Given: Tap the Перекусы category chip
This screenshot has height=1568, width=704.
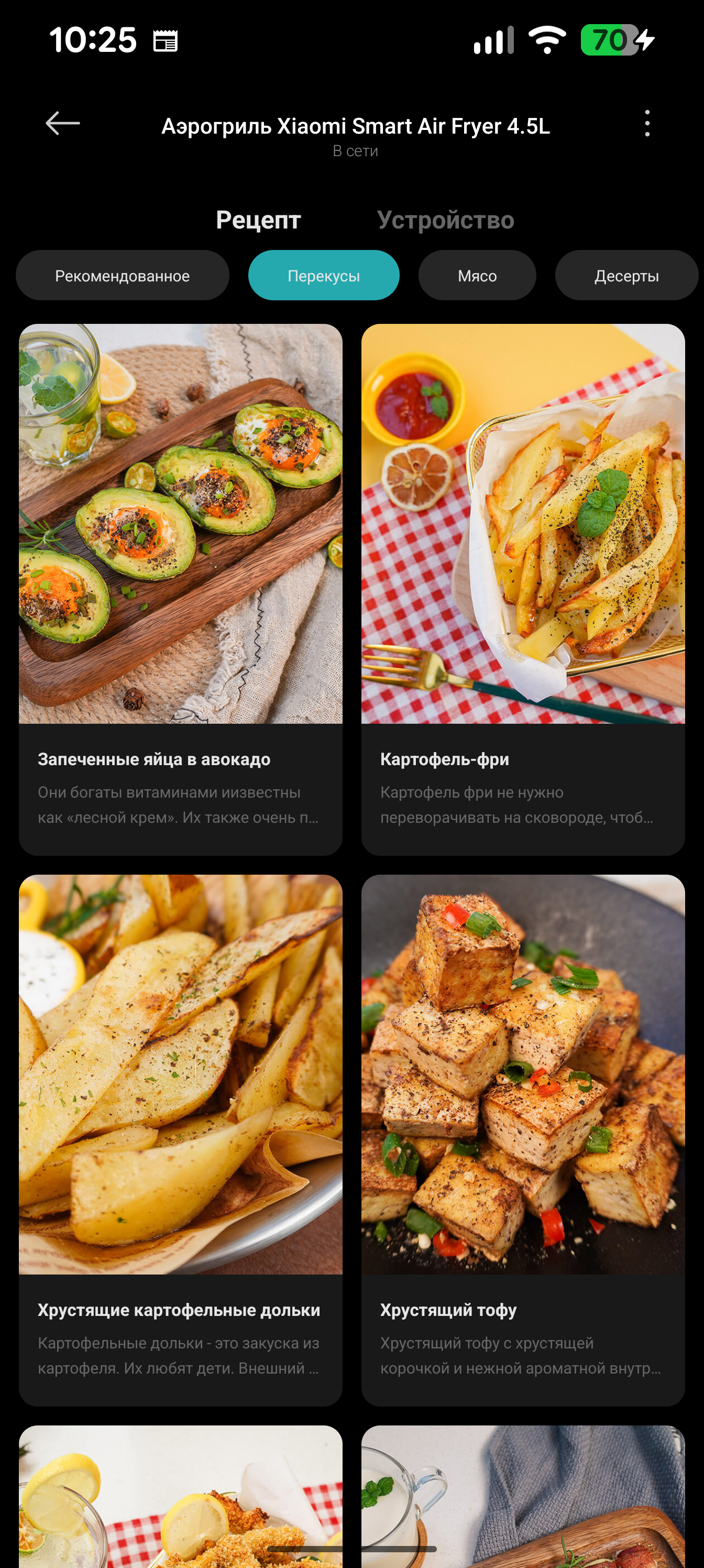Looking at the screenshot, I should tap(324, 276).
